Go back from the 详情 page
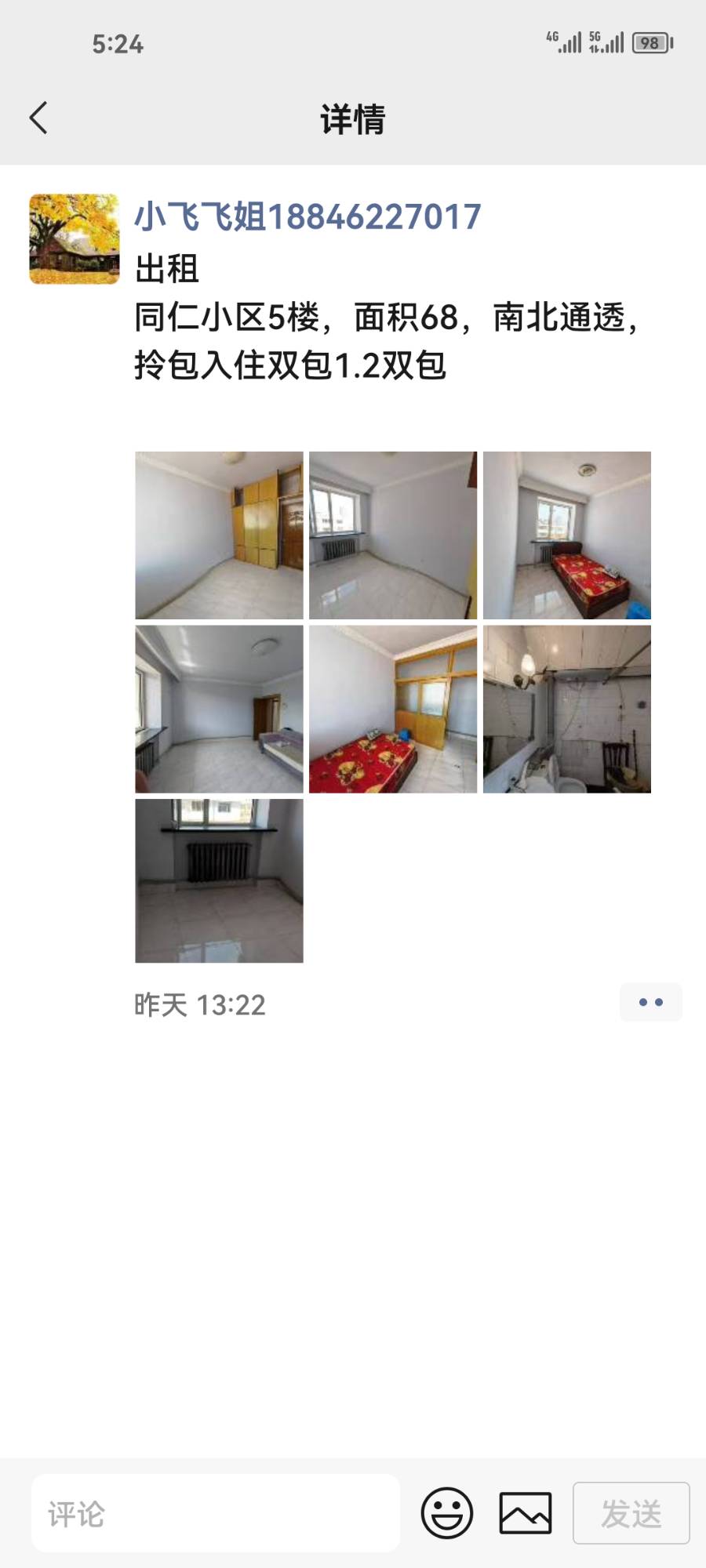 pyautogui.click(x=38, y=118)
